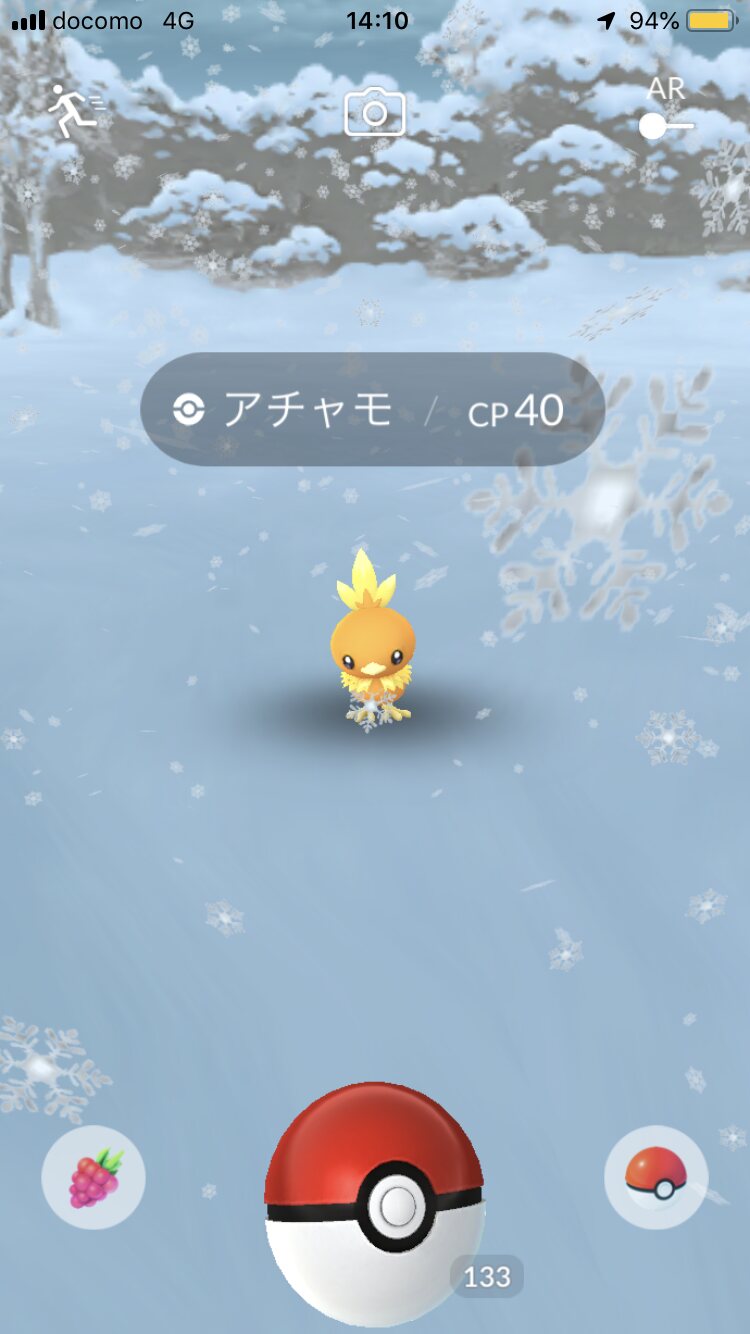This screenshot has height=1334, width=750.
Task: Open the camera to take a photo
Action: pos(374,112)
